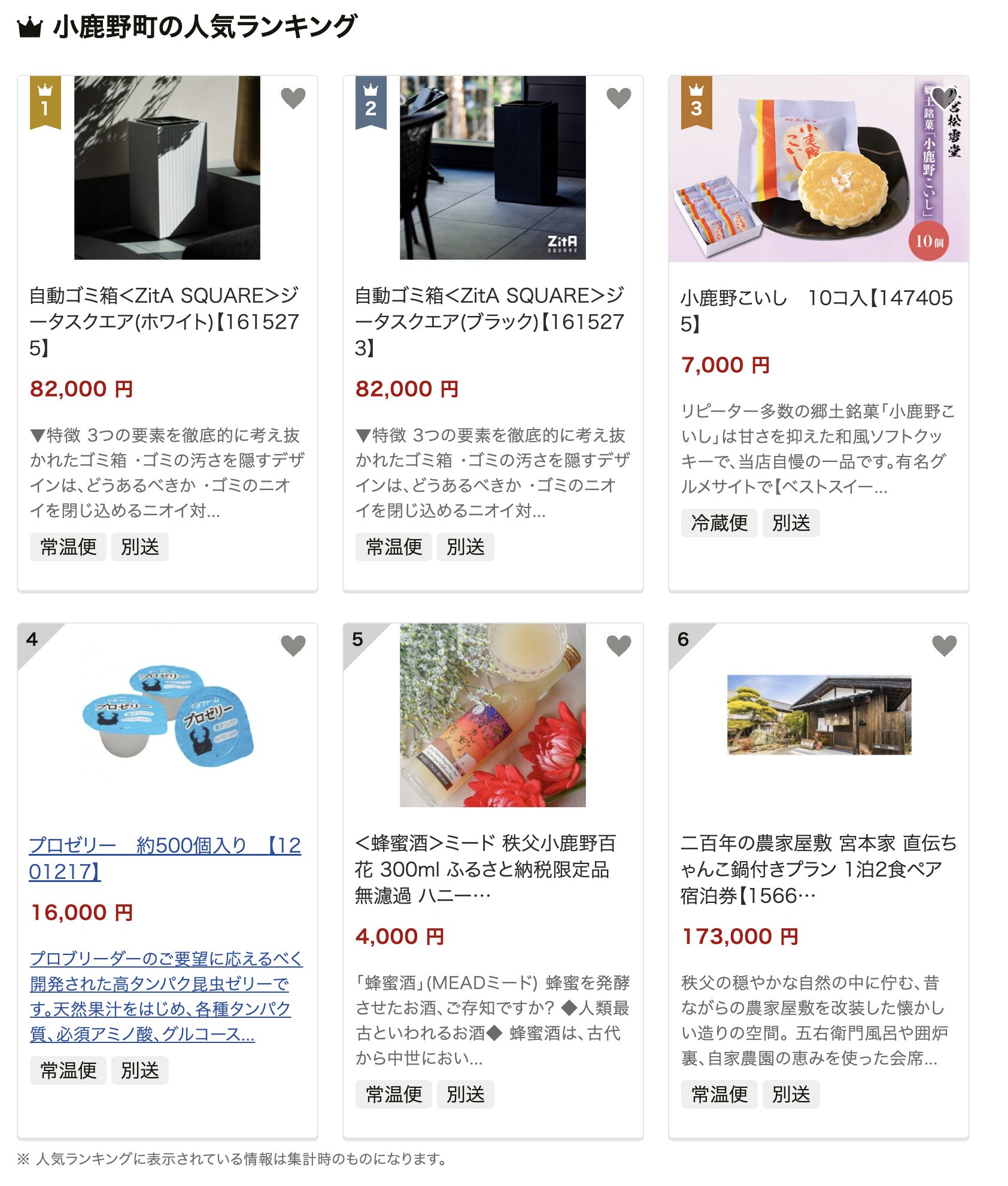Open rank 1 white ZitA SQUARE product
The height and width of the screenshot is (1186, 1008).
pos(163,321)
